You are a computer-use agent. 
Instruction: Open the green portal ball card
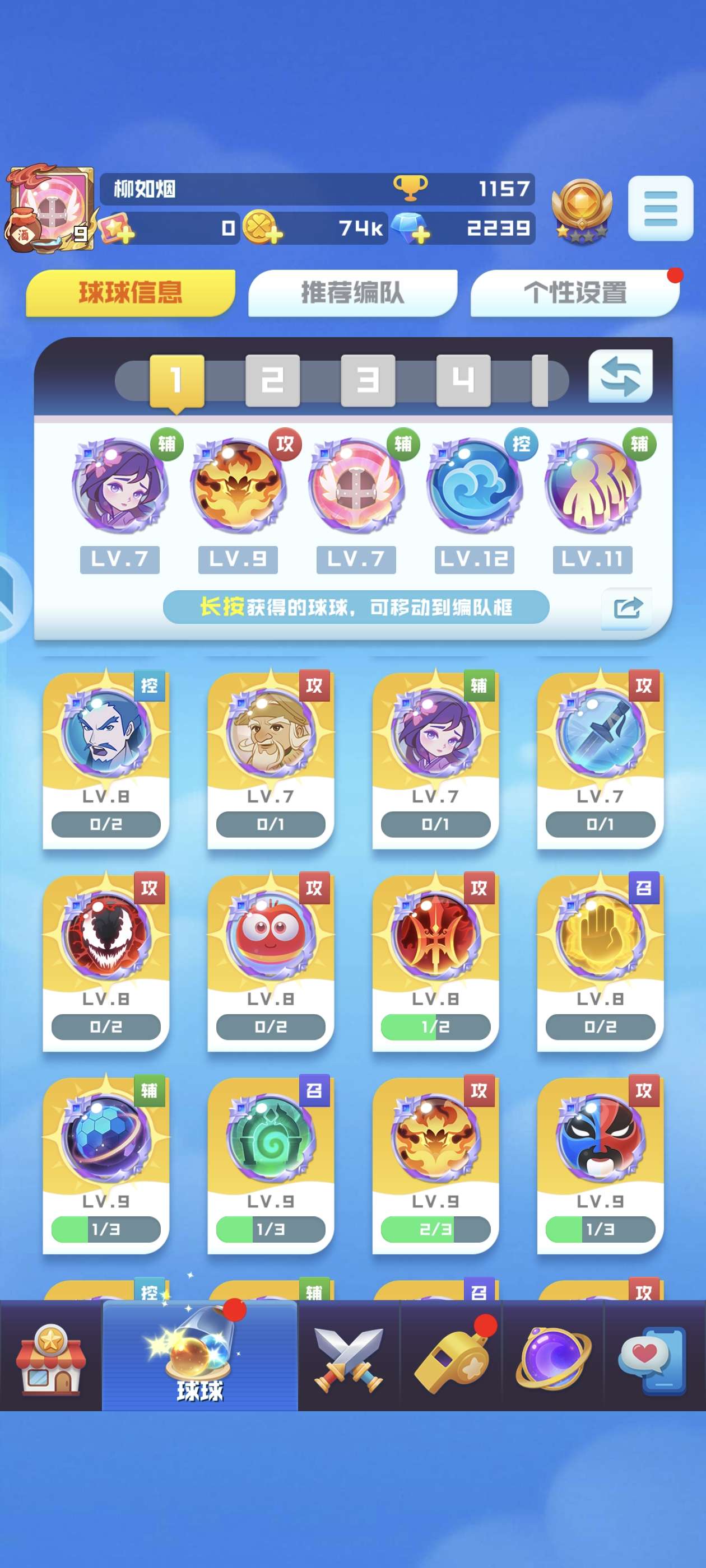[271, 1164]
